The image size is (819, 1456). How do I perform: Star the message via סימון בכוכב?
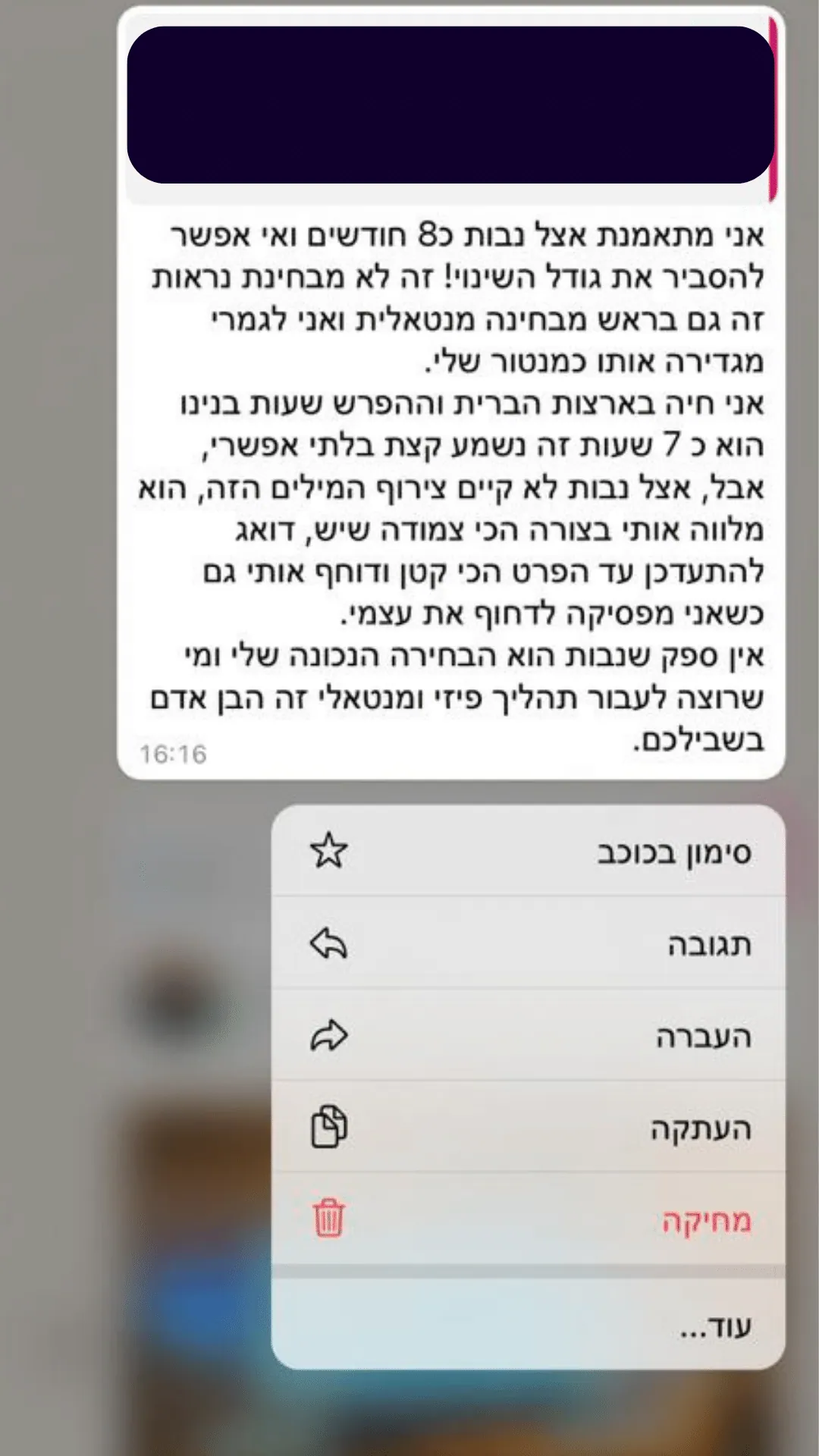(x=529, y=851)
